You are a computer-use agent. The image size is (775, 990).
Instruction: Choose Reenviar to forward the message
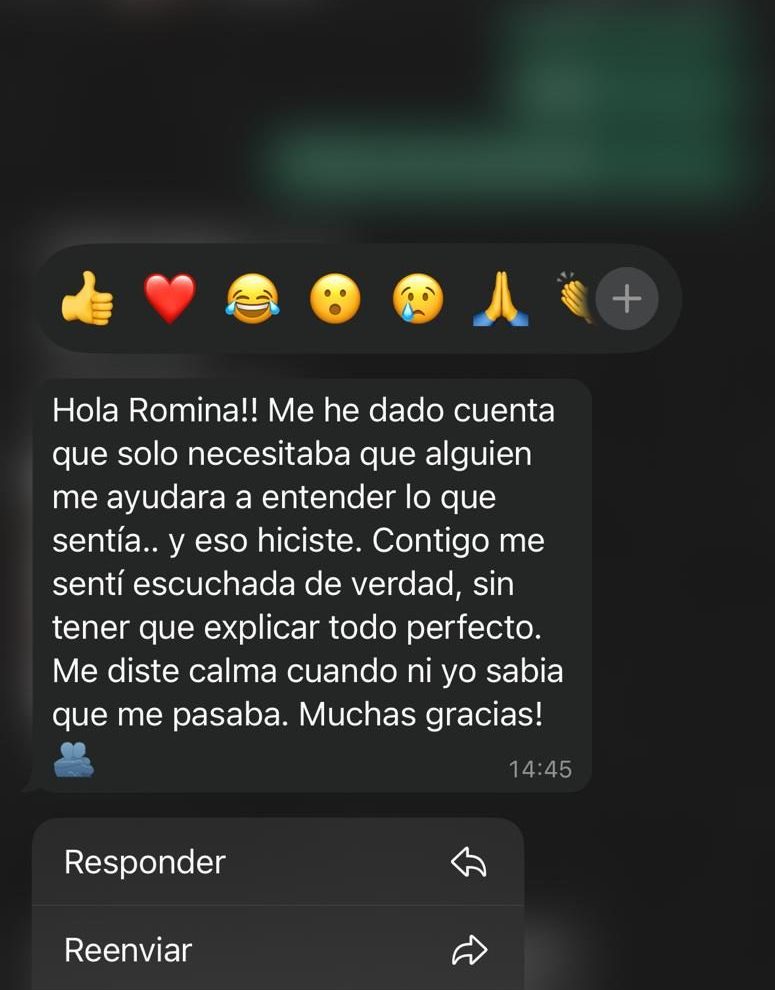click(277, 950)
